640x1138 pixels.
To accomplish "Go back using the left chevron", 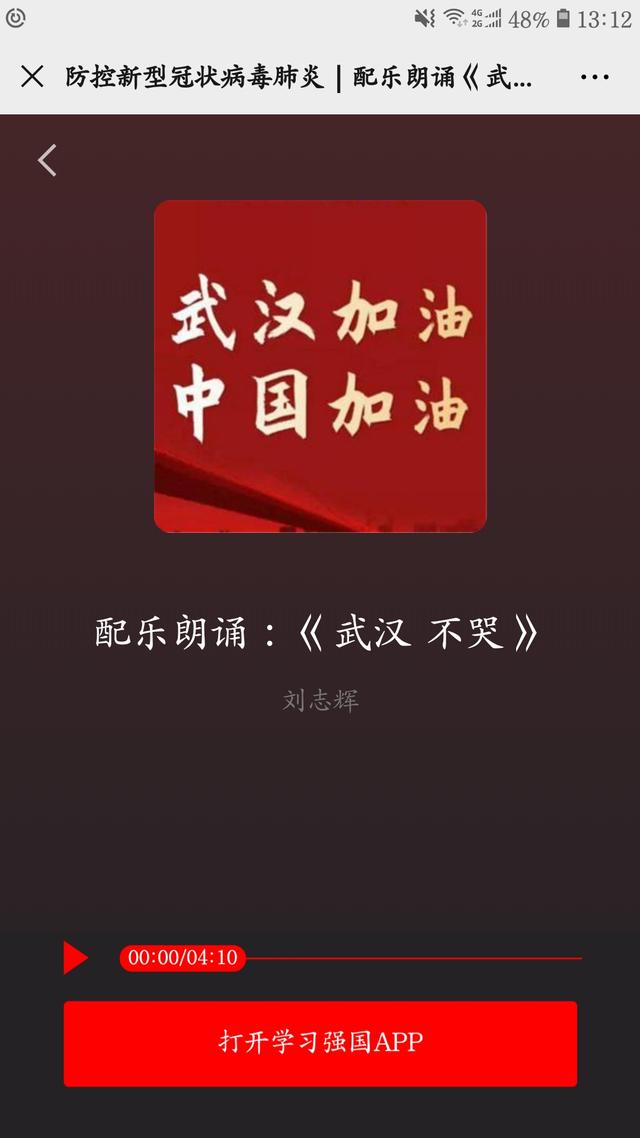I will 47,160.
